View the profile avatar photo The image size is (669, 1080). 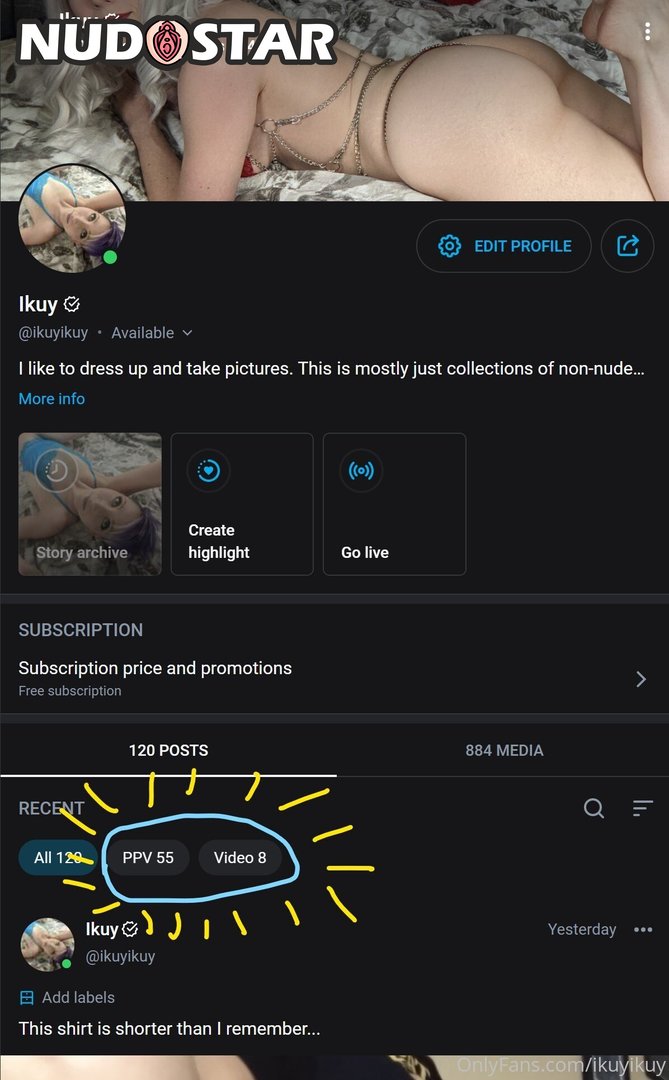click(72, 220)
